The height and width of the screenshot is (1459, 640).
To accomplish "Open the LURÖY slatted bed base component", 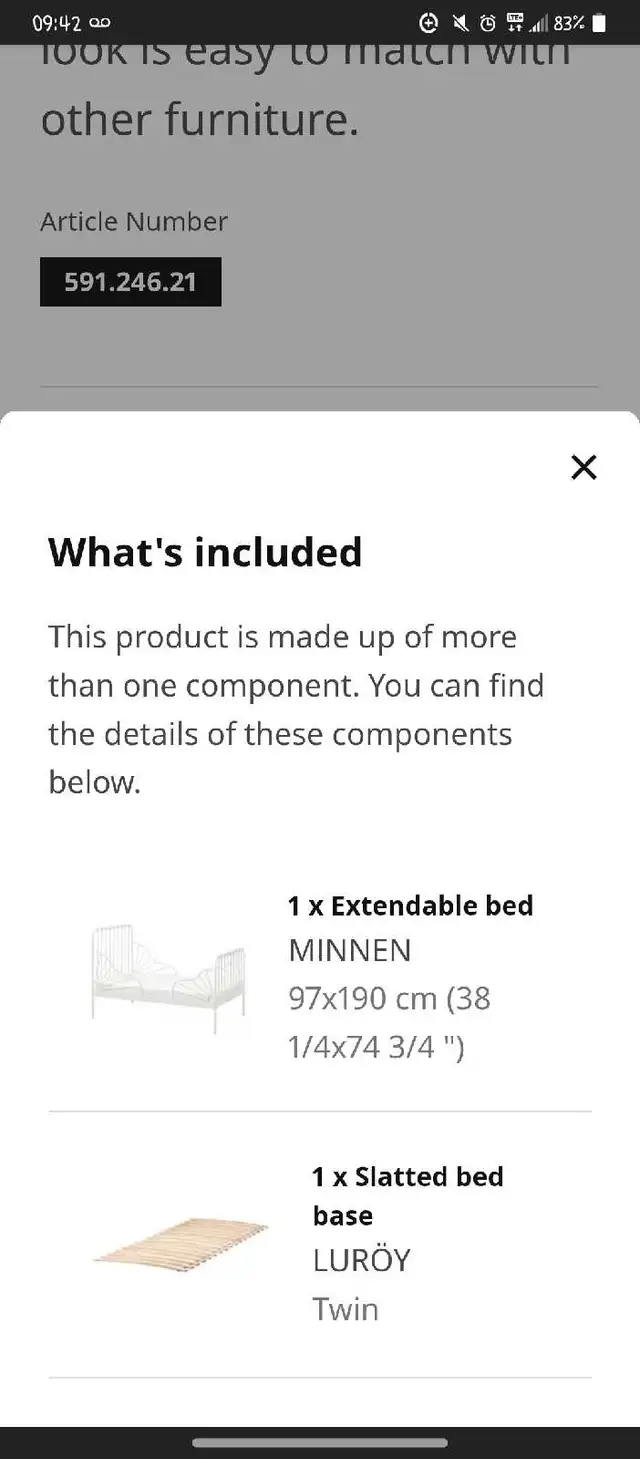I will [x=320, y=1244].
